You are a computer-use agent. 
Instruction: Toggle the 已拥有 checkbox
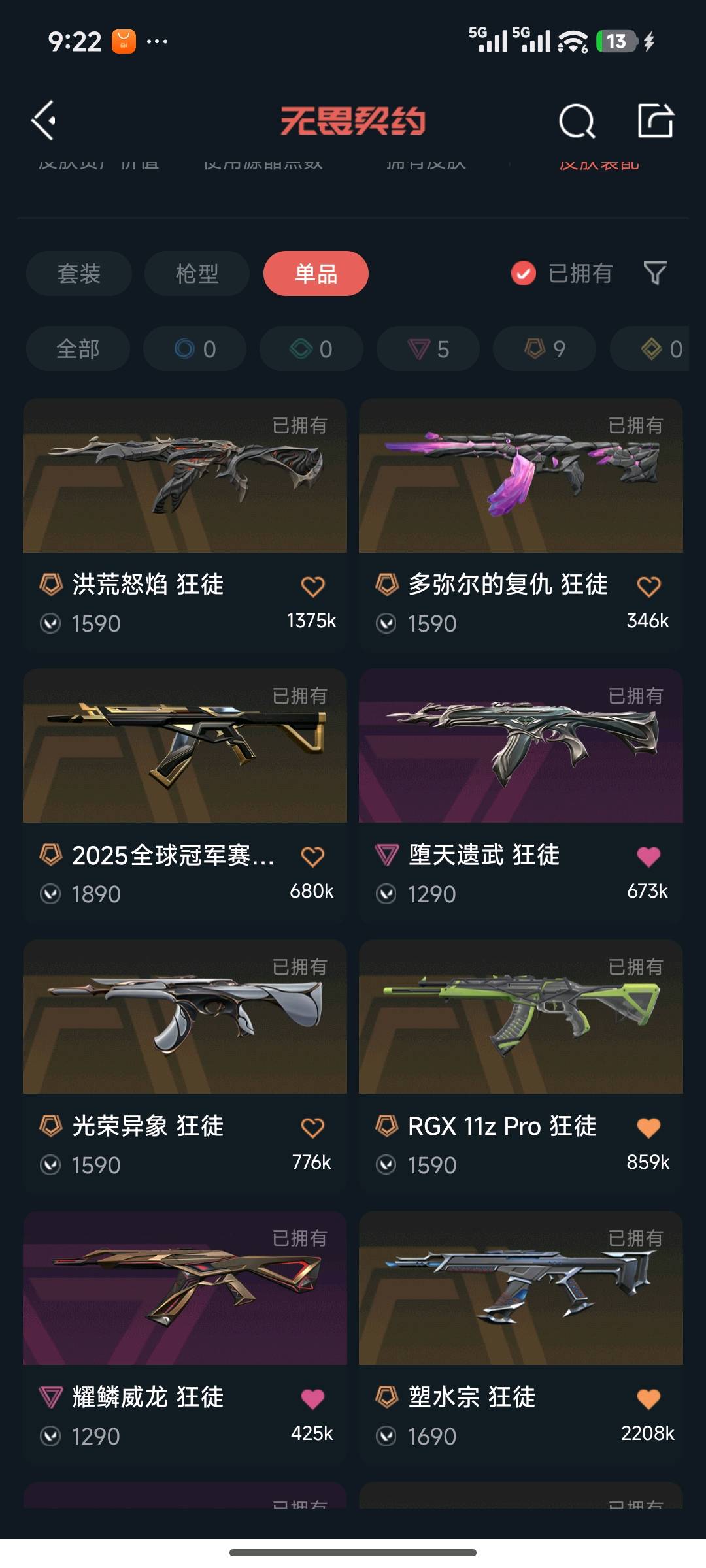coord(524,274)
